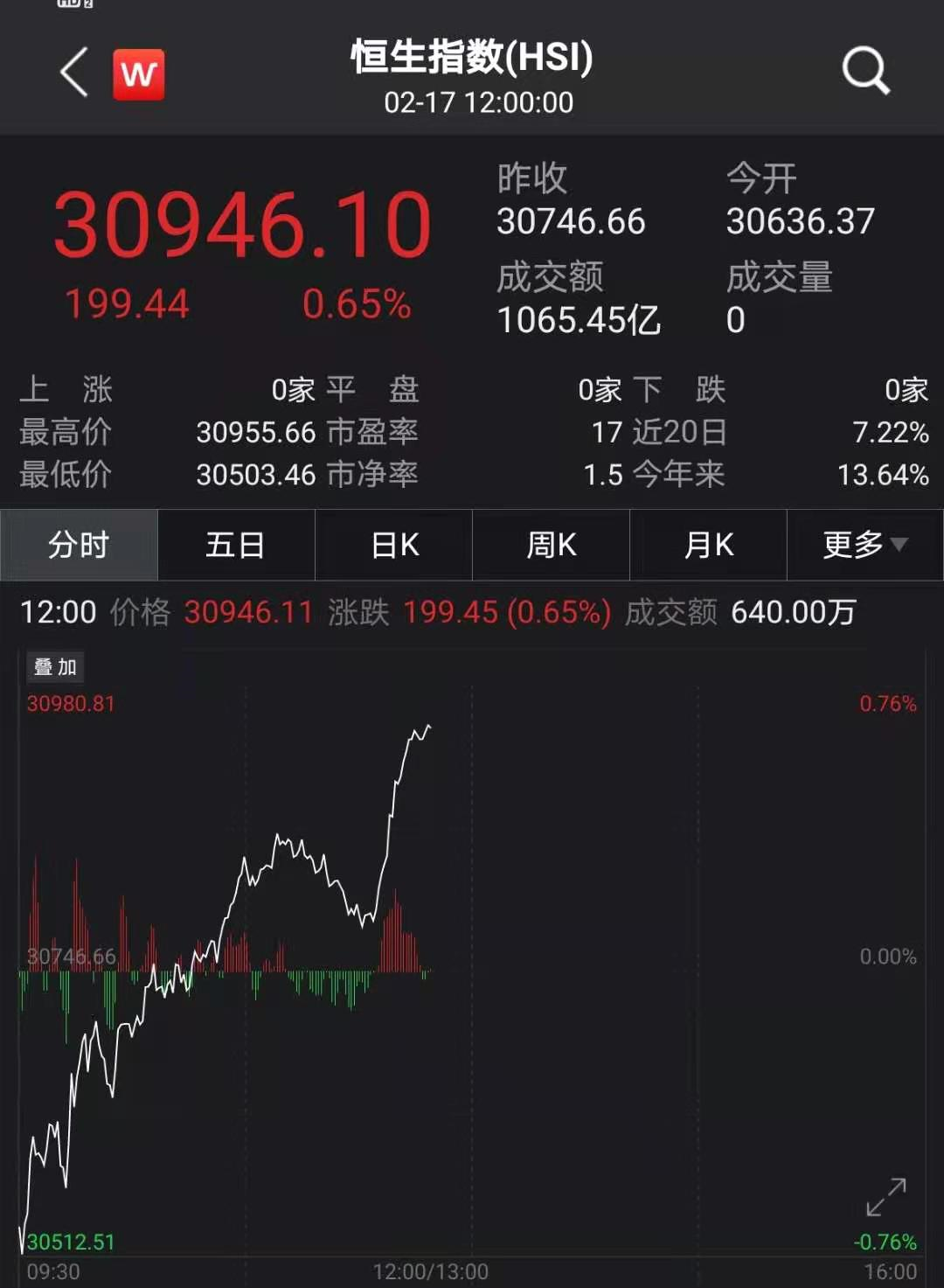Tap the red W icon
Image resolution: width=944 pixels, height=1288 pixels.
(138, 74)
